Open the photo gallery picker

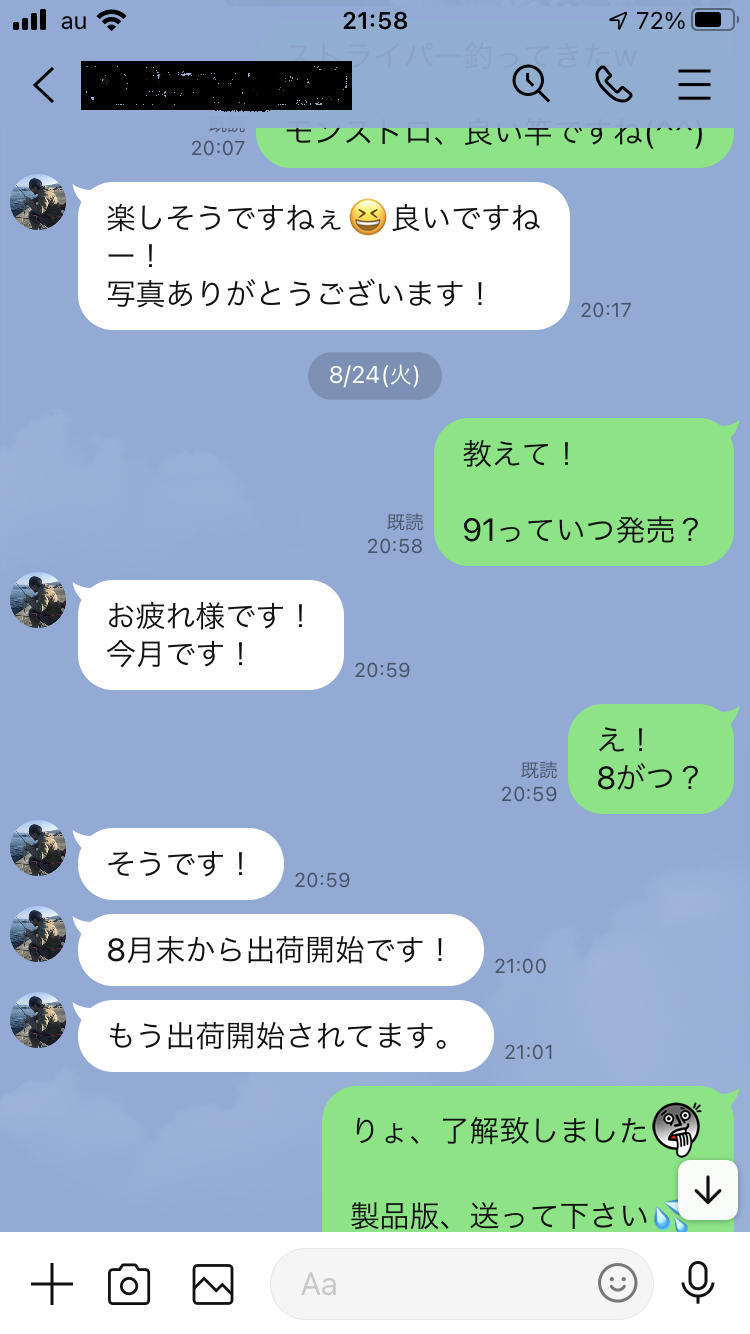click(x=213, y=1283)
